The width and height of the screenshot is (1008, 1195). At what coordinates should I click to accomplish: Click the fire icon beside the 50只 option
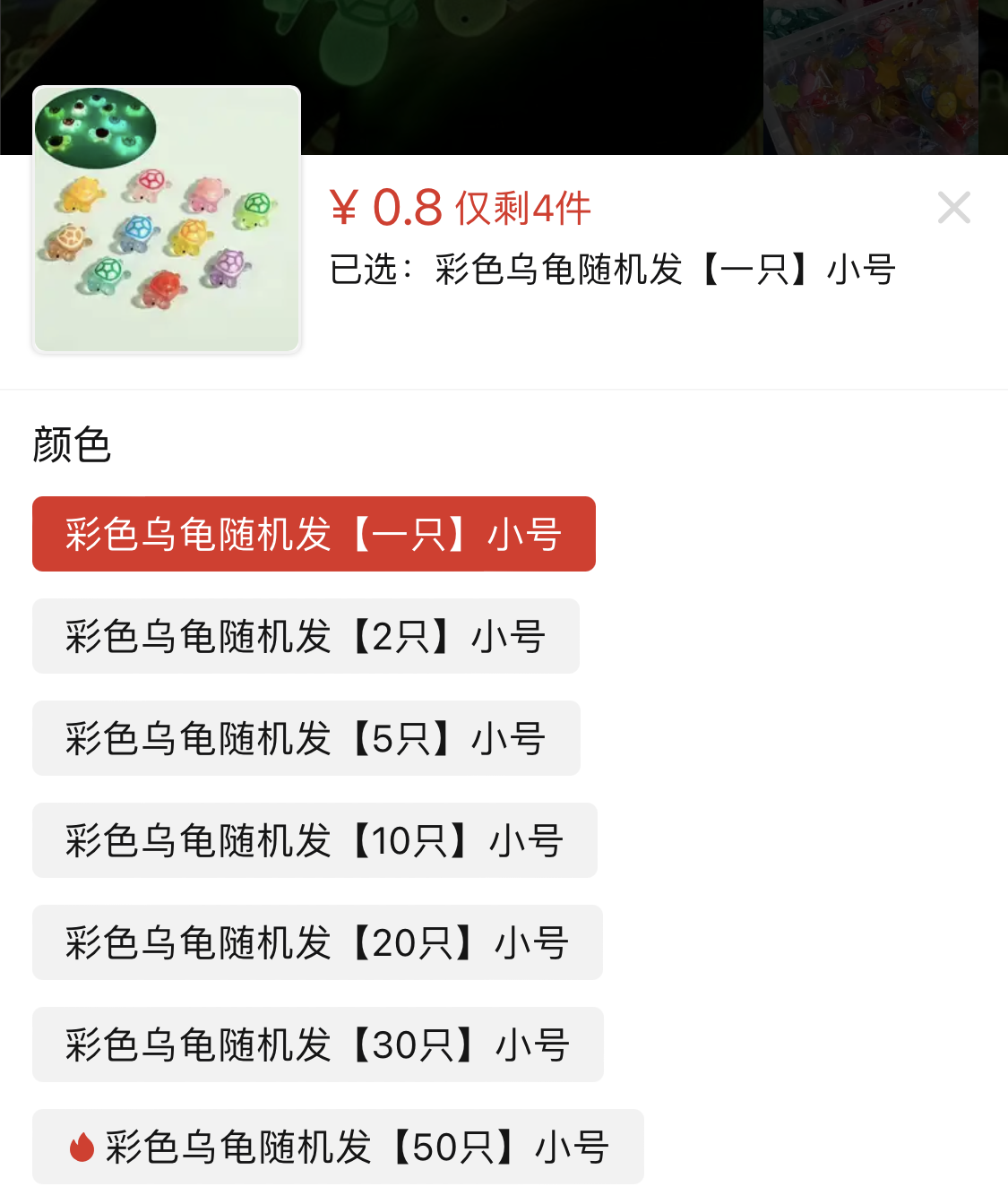point(81,1147)
